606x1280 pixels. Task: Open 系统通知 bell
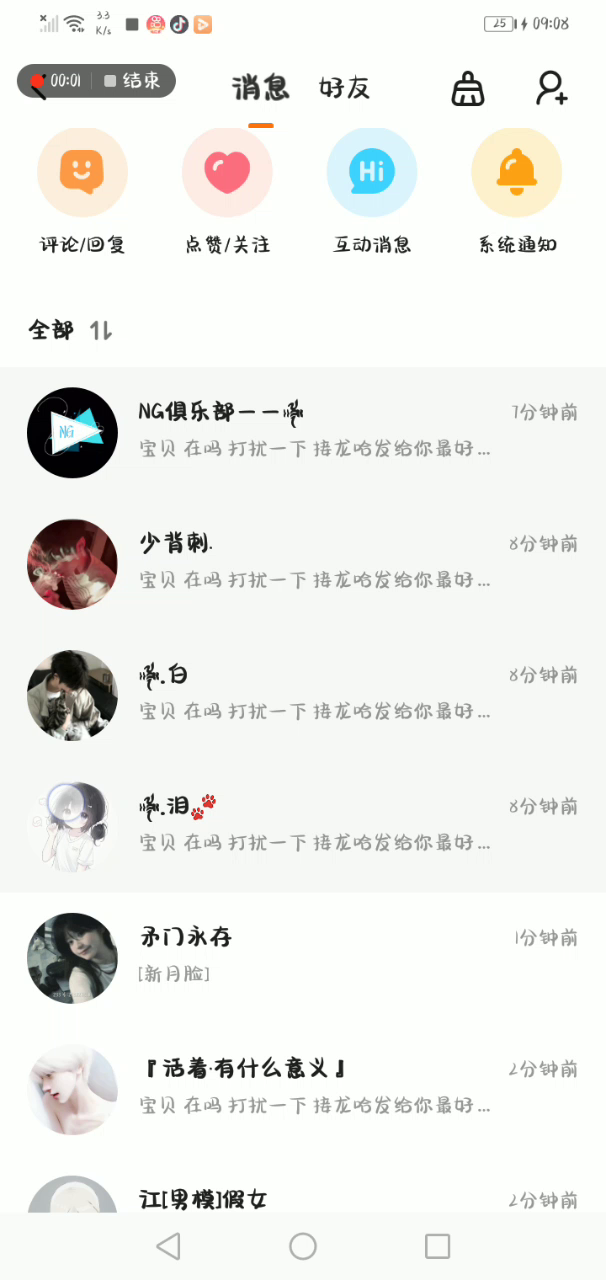(x=516, y=173)
